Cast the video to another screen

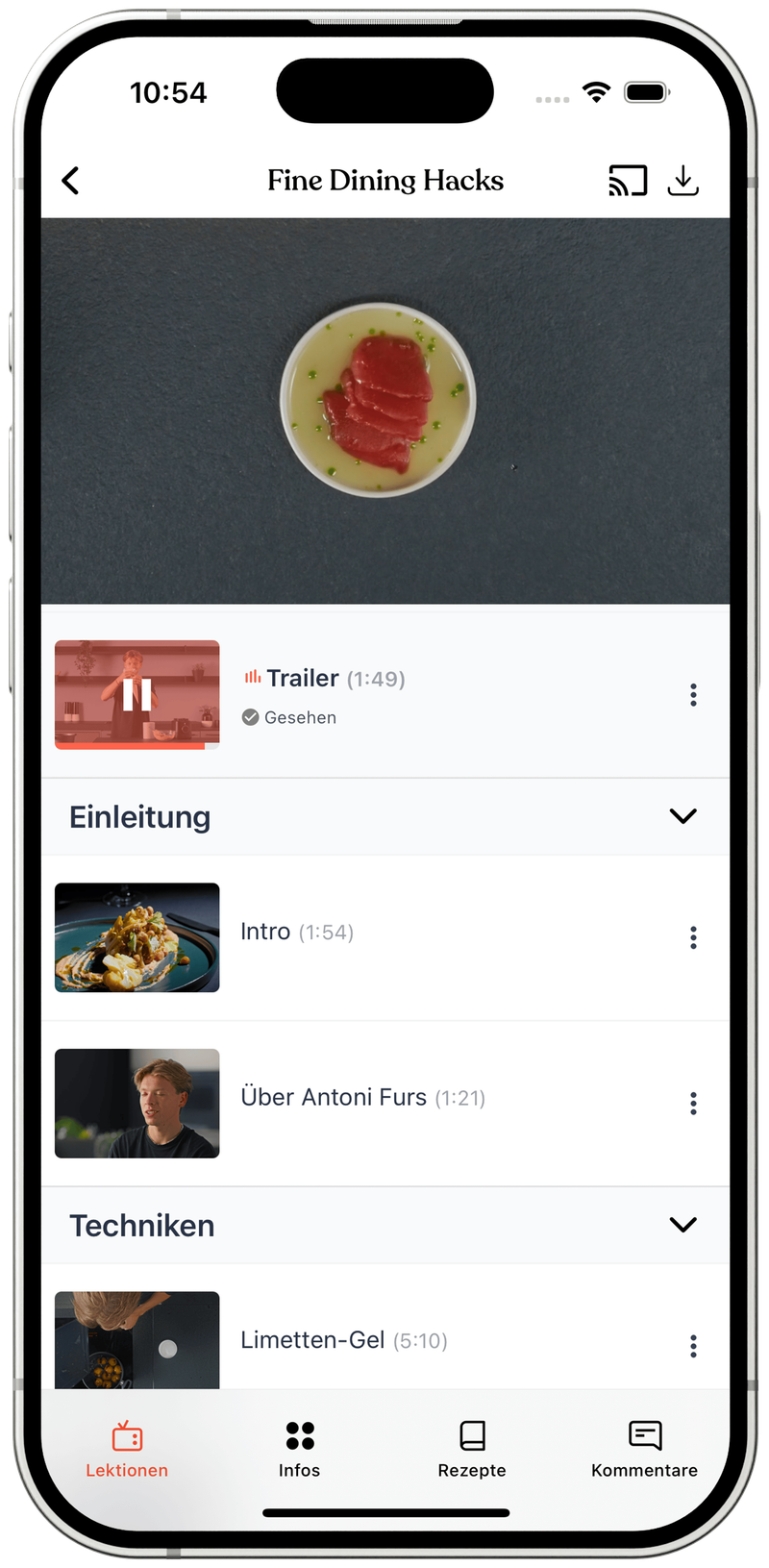pyautogui.click(x=628, y=181)
